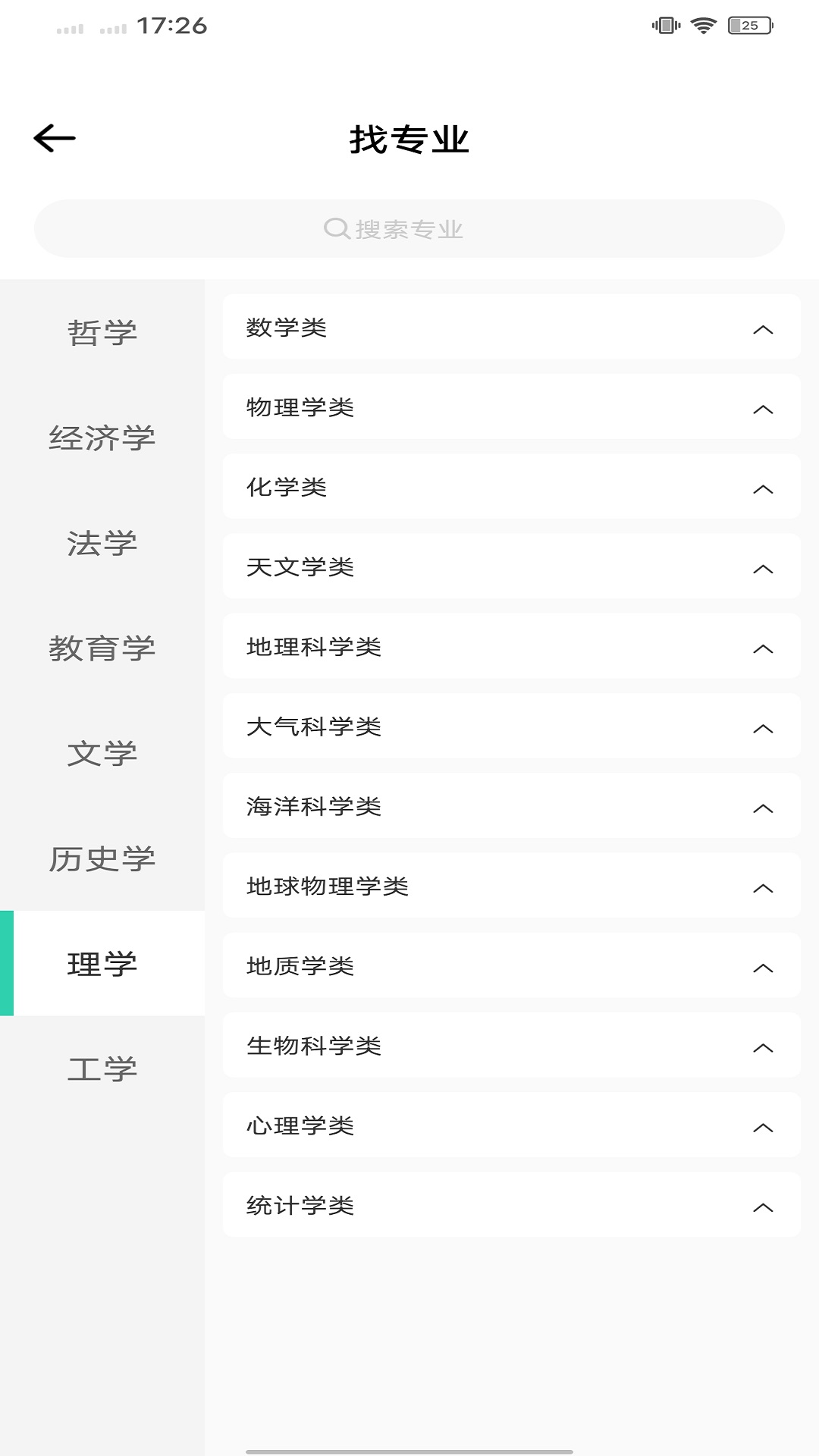Open the 法学 category
The width and height of the screenshot is (819, 1456).
(x=102, y=543)
